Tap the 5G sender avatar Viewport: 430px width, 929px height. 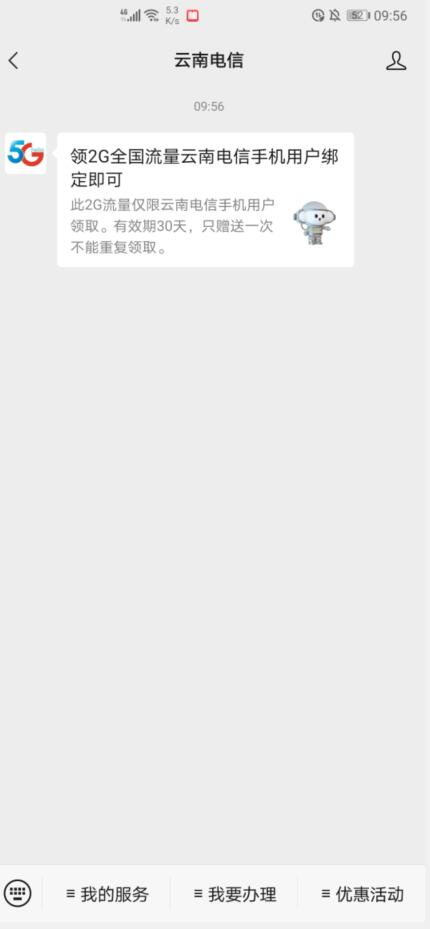point(25,153)
